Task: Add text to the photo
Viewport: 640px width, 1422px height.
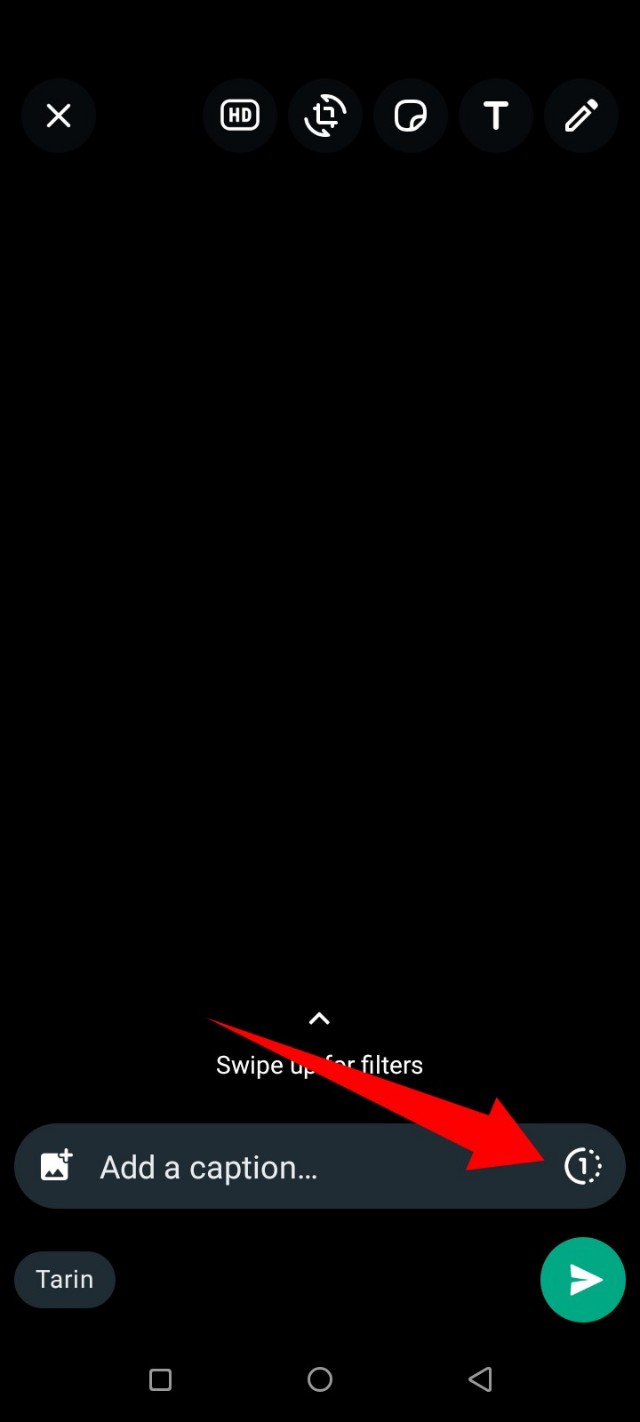Action: coord(495,116)
